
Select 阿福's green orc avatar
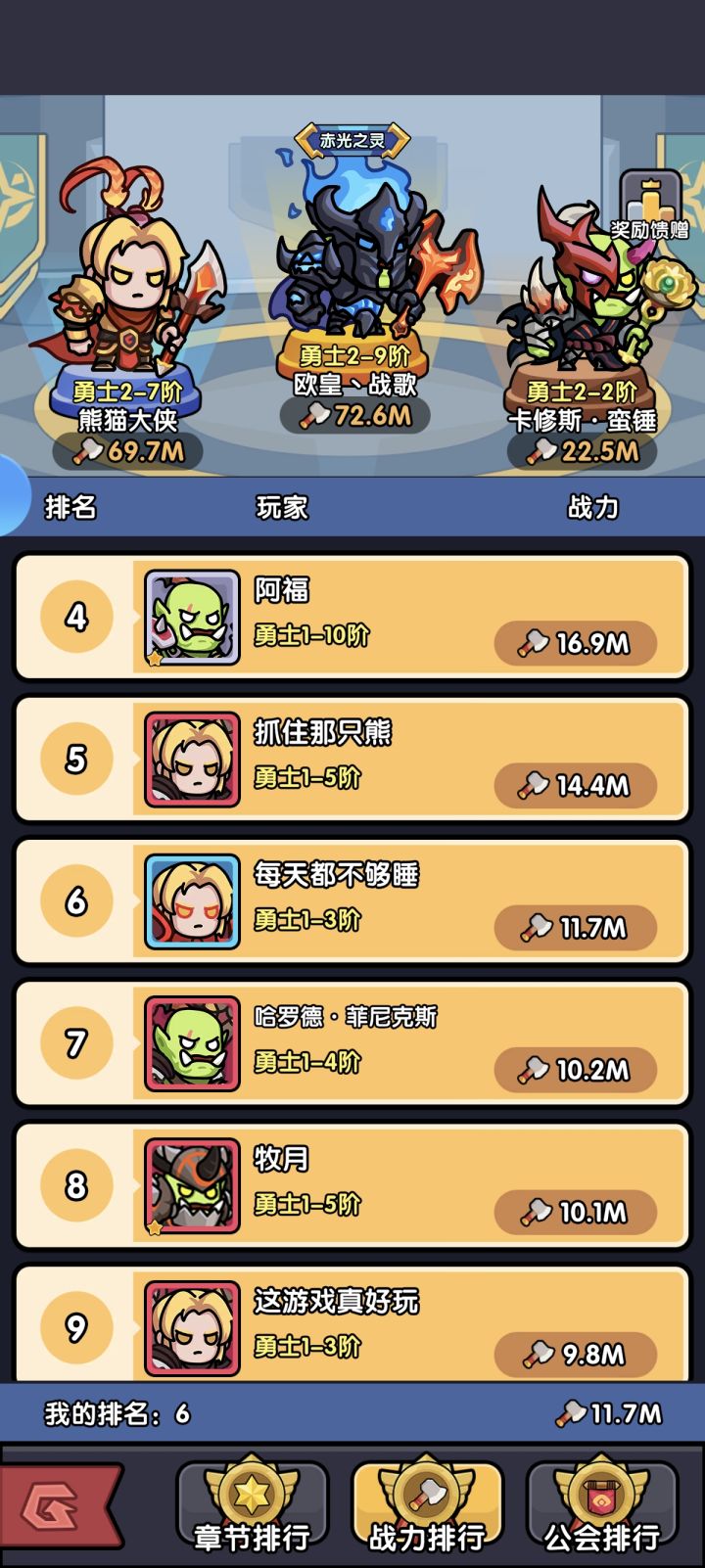[191, 617]
